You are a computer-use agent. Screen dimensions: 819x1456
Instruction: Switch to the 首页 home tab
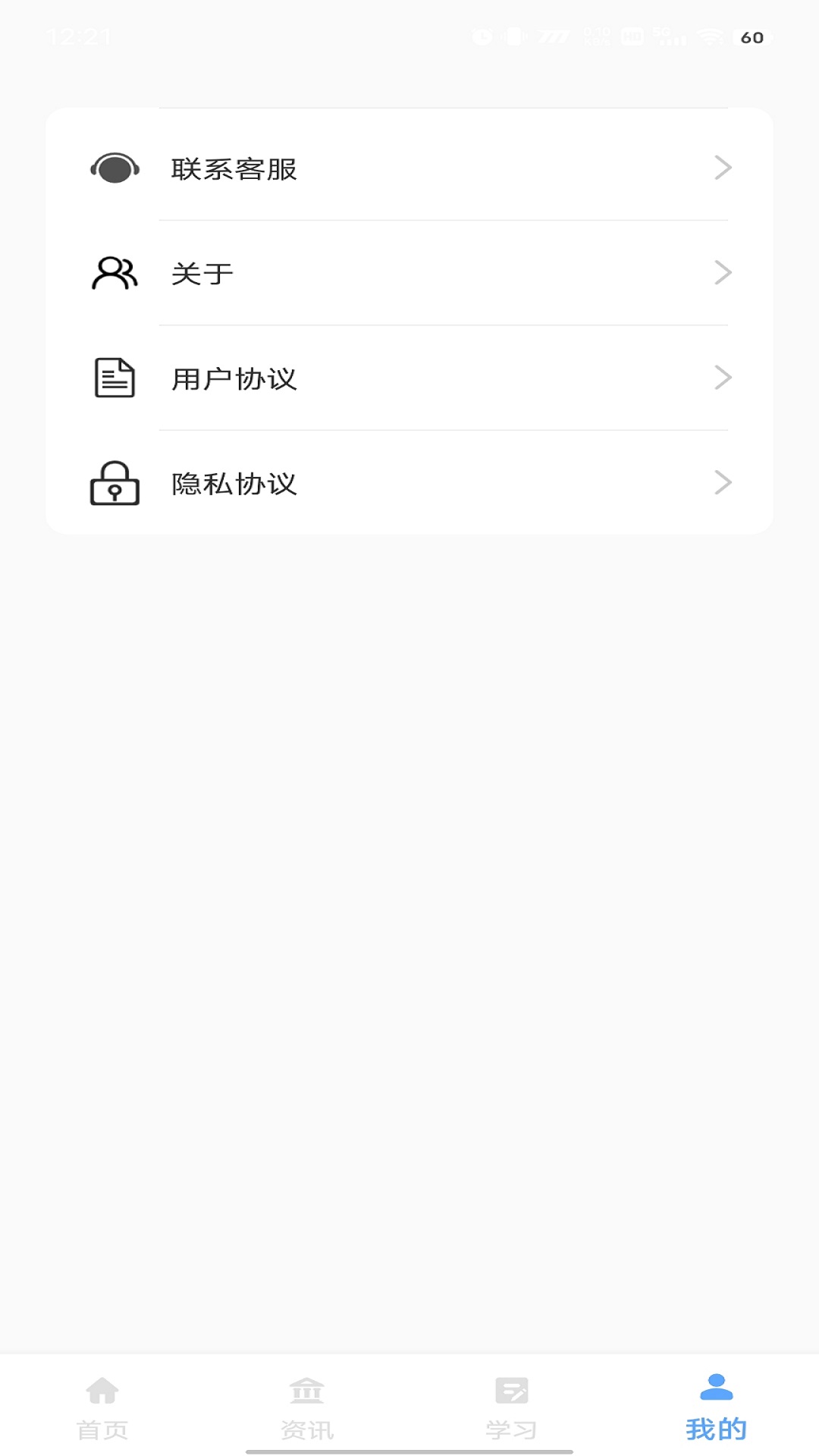pos(102,1407)
